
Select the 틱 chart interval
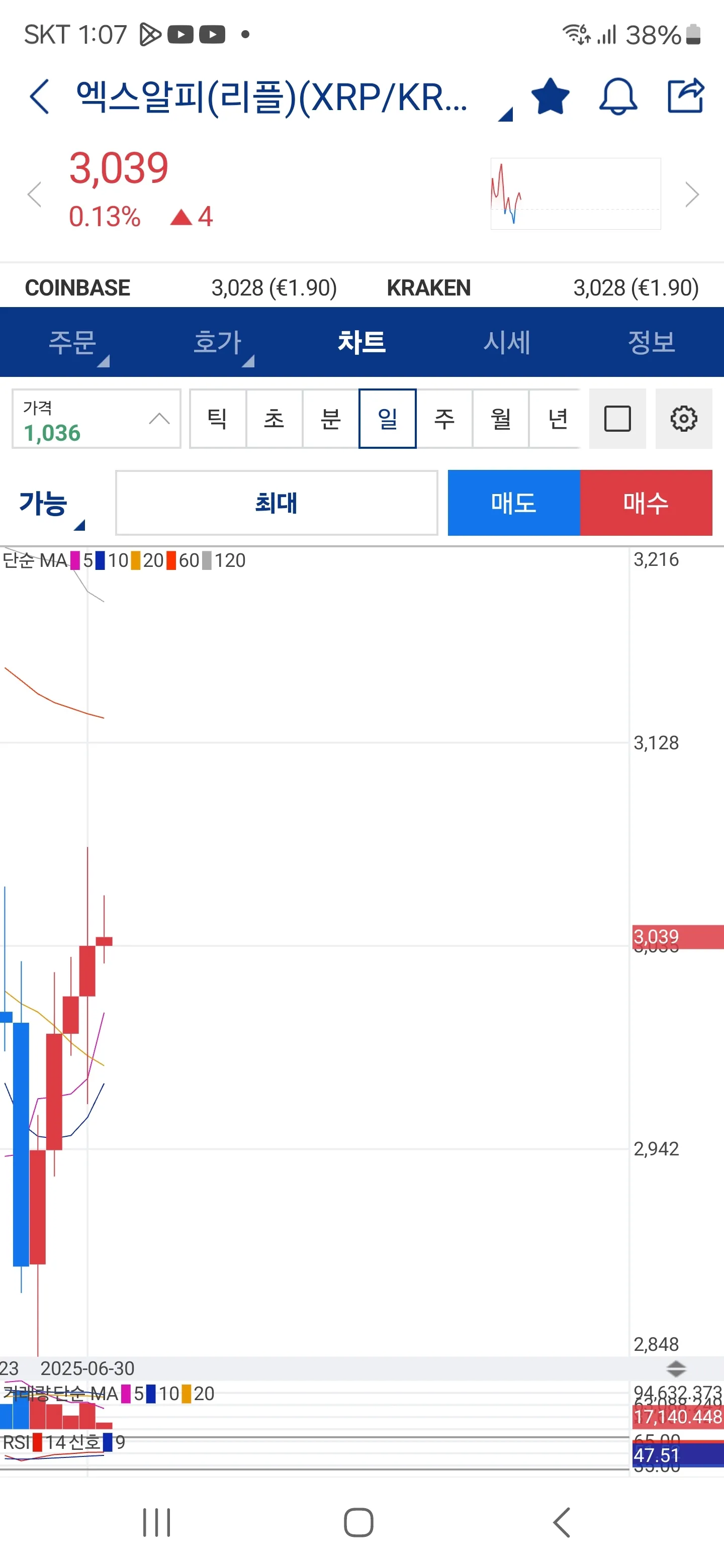217,419
